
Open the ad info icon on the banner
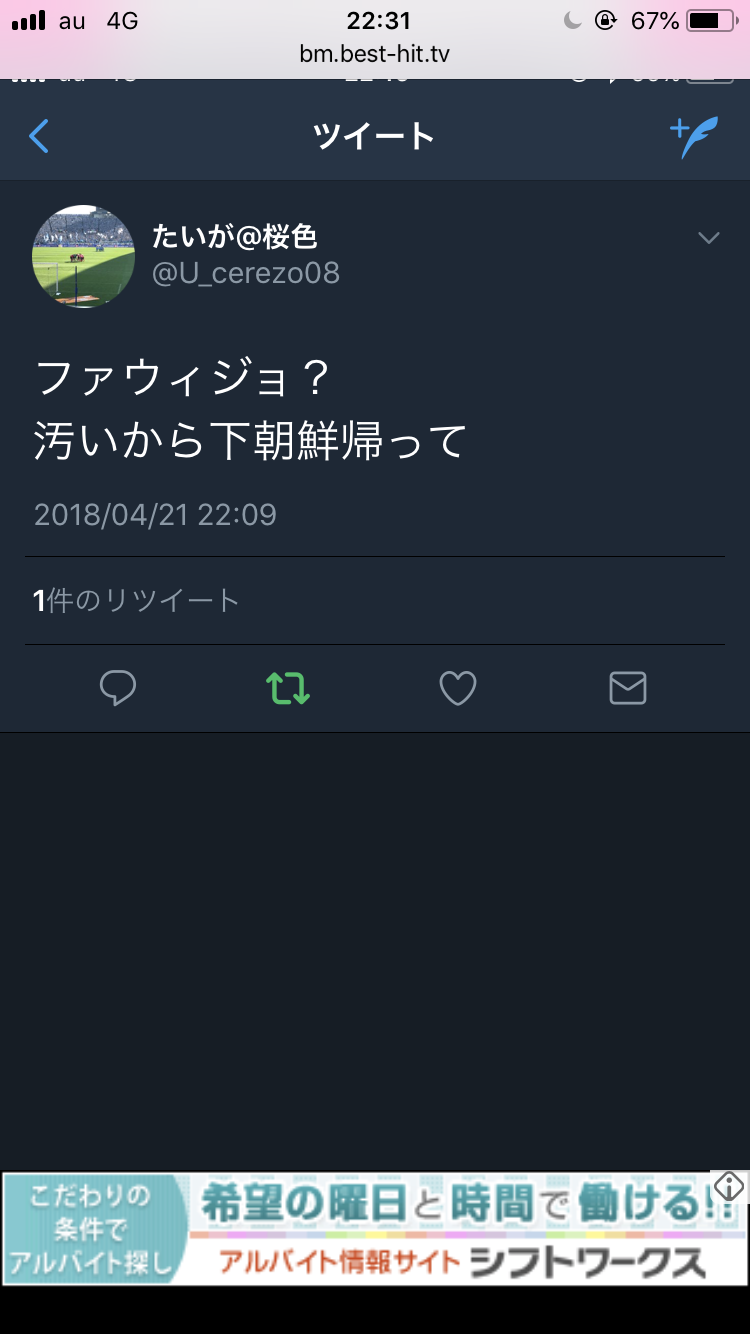[x=729, y=1187]
